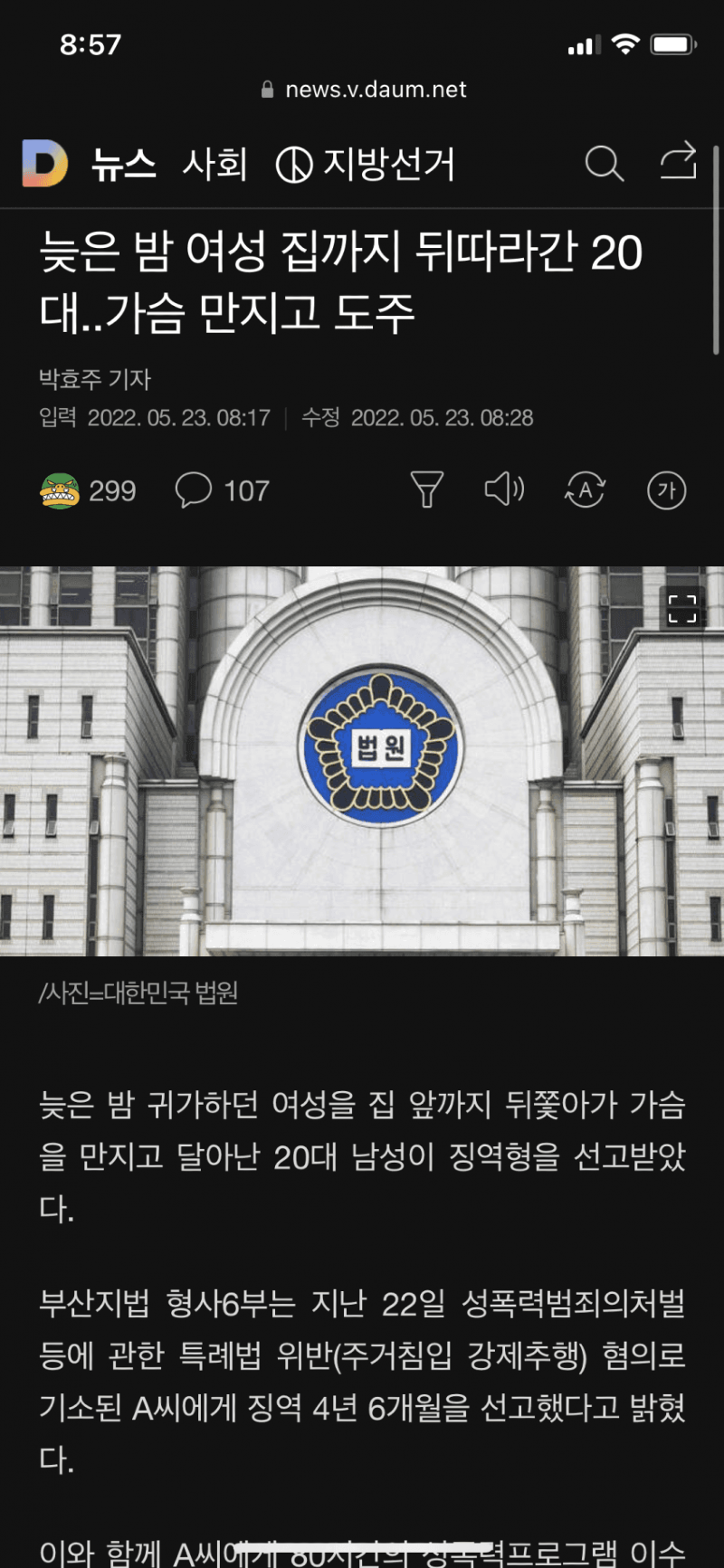Share this article
724x1568 pixels.
[x=678, y=162]
